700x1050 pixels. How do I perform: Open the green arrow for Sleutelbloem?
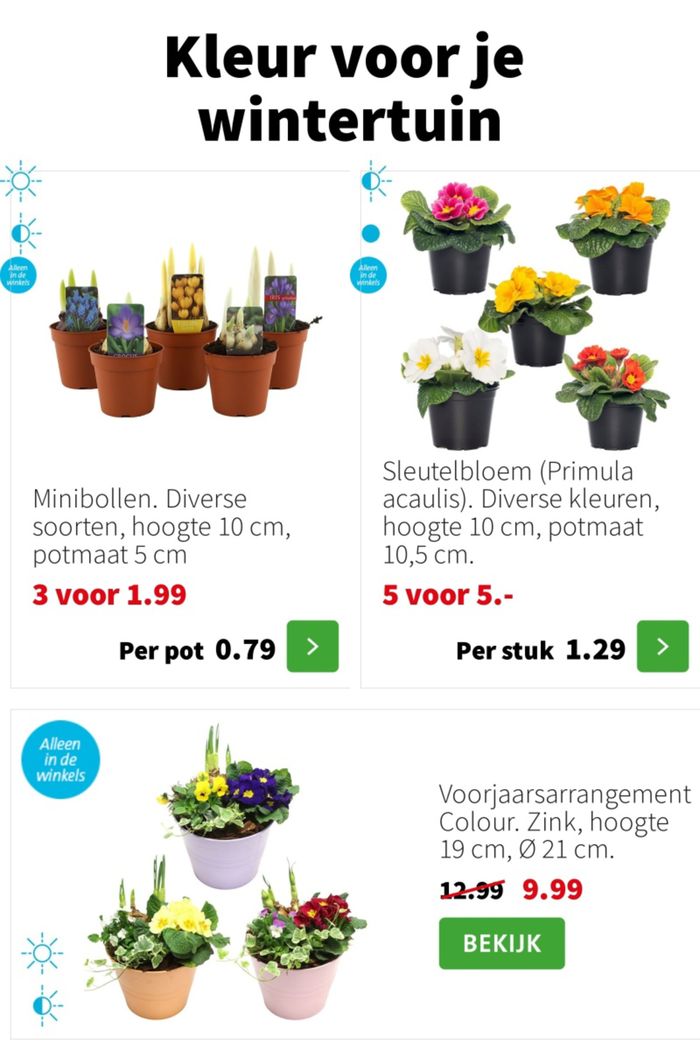click(662, 646)
